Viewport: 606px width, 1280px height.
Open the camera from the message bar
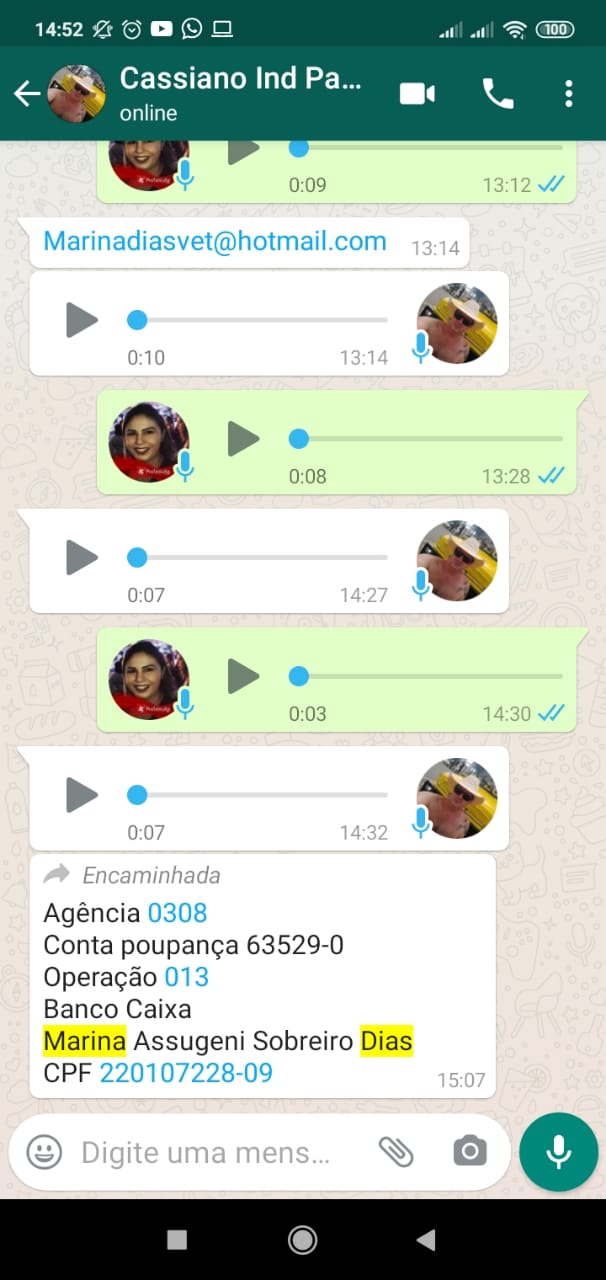[x=469, y=1152]
